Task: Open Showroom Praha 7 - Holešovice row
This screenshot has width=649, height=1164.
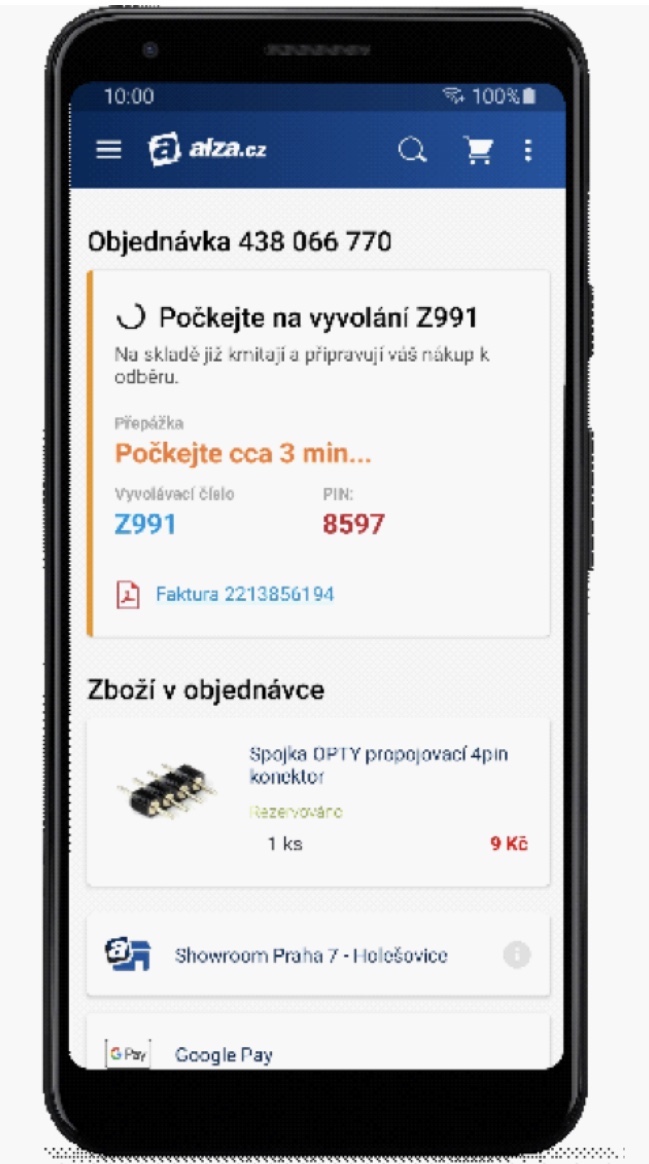Action: 310,955
